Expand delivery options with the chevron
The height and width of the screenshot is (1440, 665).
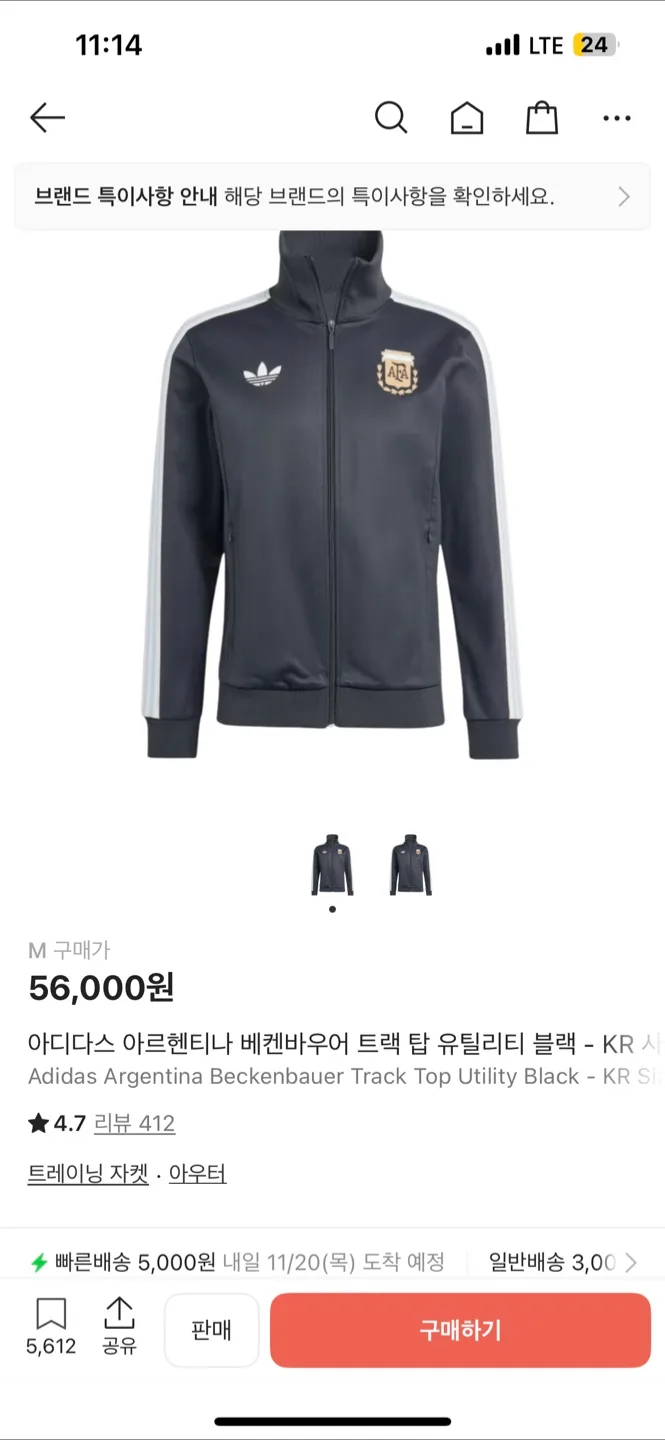click(x=631, y=1262)
